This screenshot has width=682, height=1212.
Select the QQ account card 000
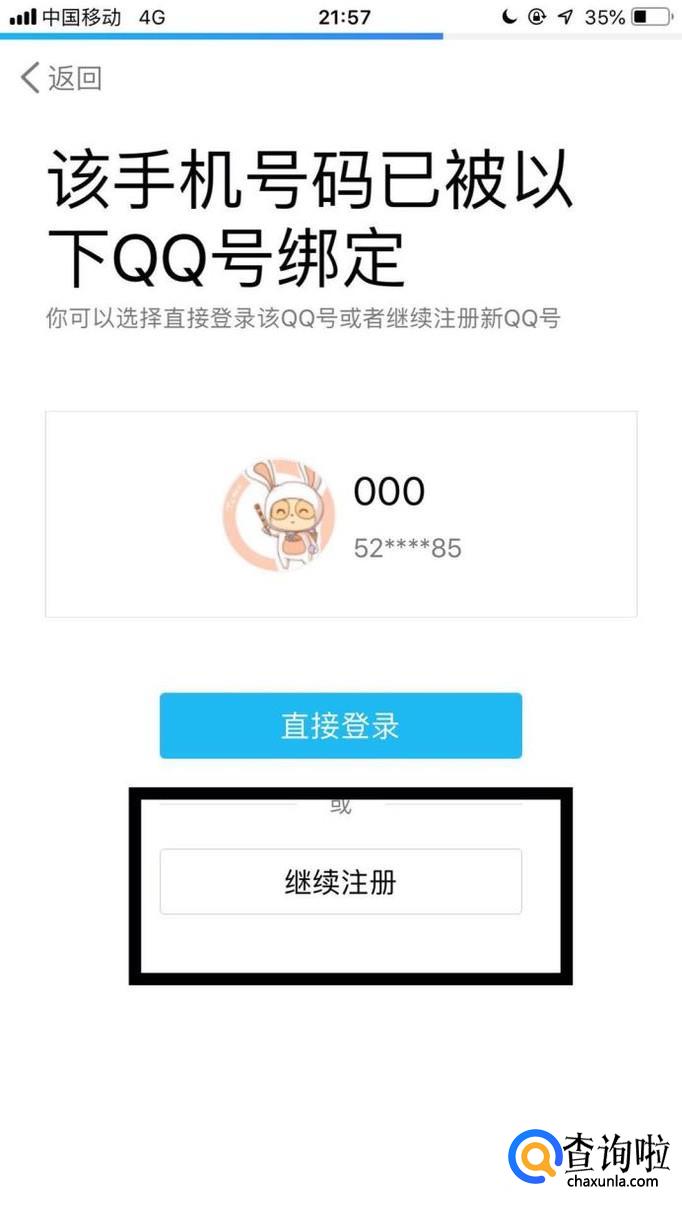pos(340,514)
